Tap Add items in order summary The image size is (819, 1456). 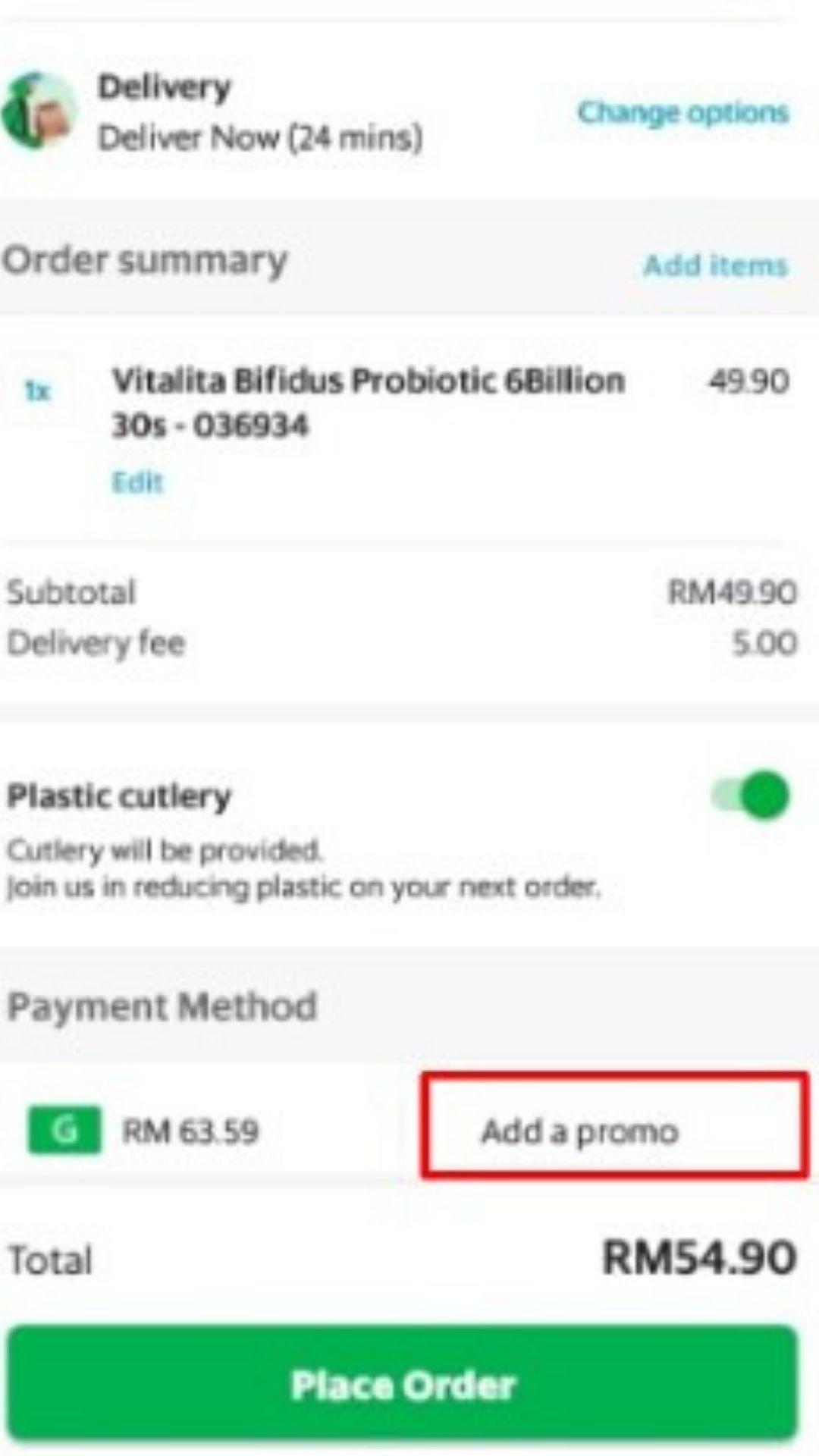click(715, 265)
